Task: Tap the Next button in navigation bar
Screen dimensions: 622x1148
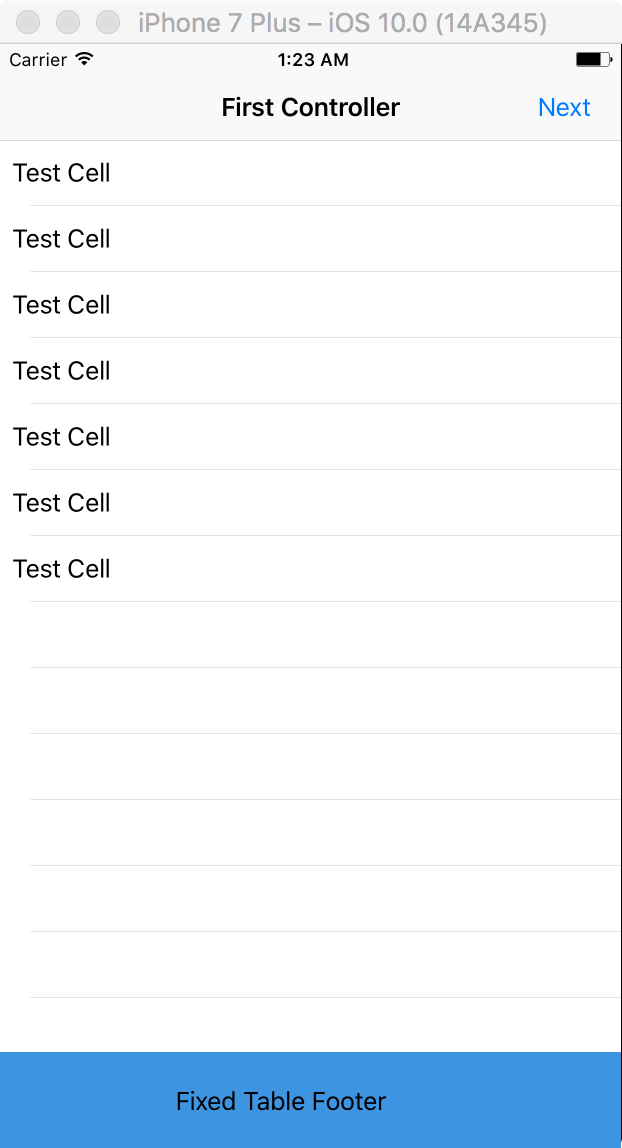Action: click(564, 108)
